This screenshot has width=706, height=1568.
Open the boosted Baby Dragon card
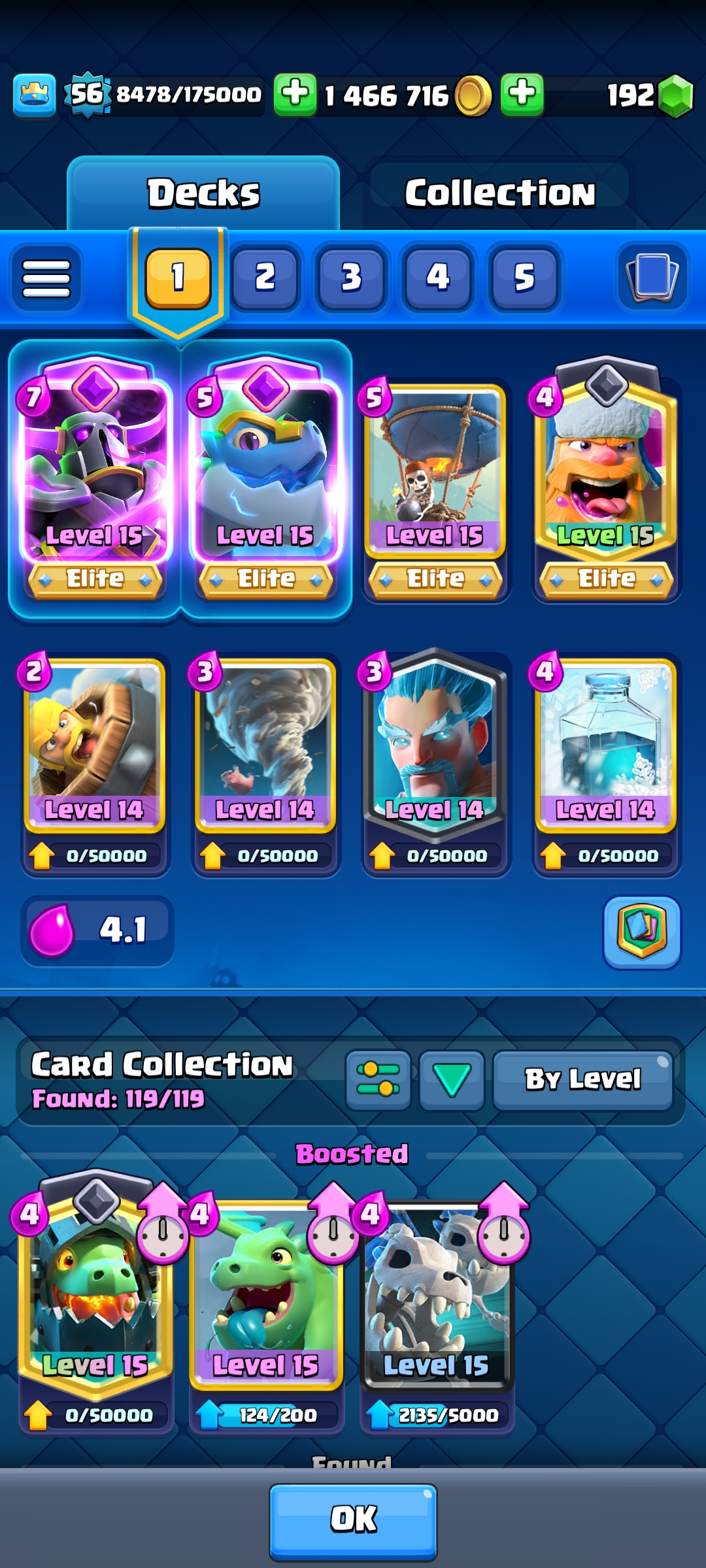(267, 1313)
